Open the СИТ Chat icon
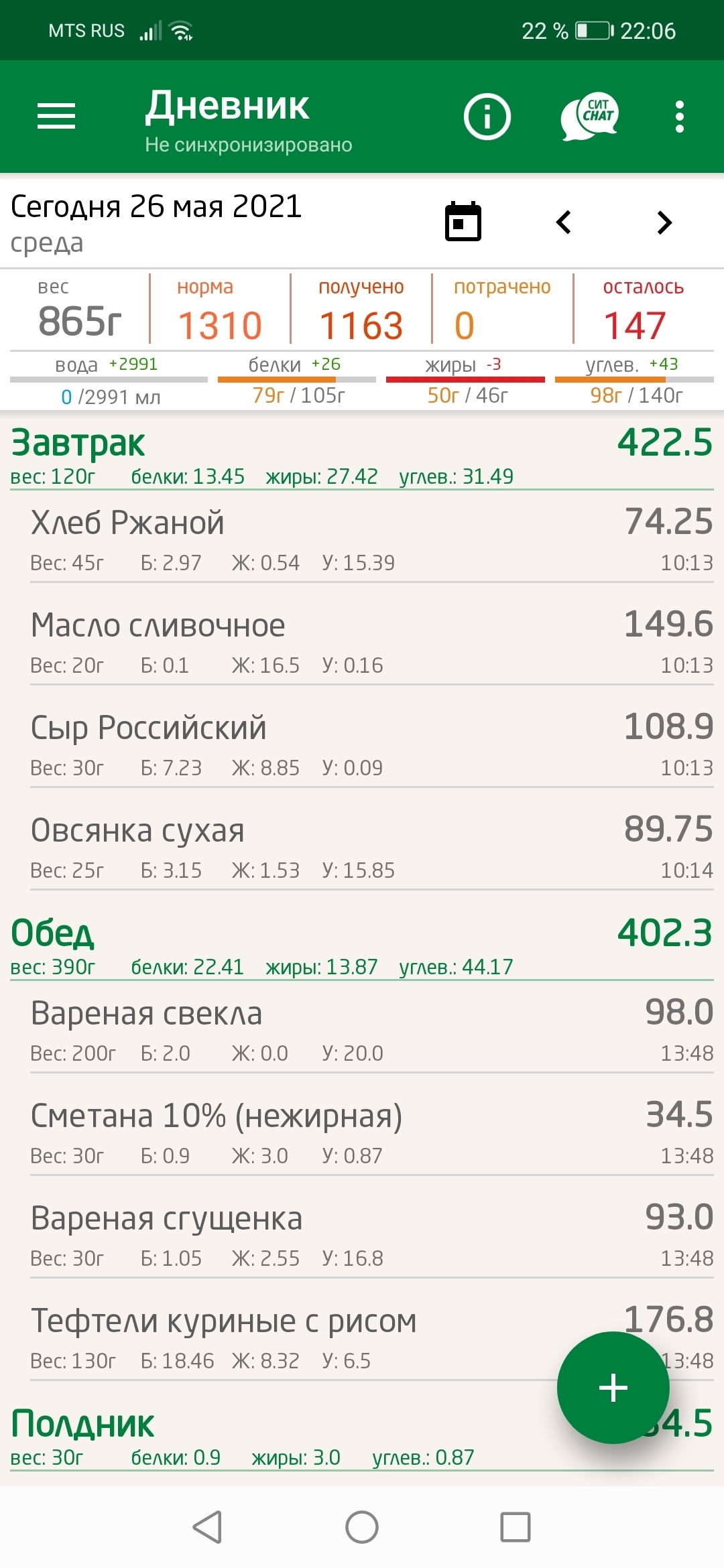This screenshot has width=724, height=1568. click(x=589, y=117)
